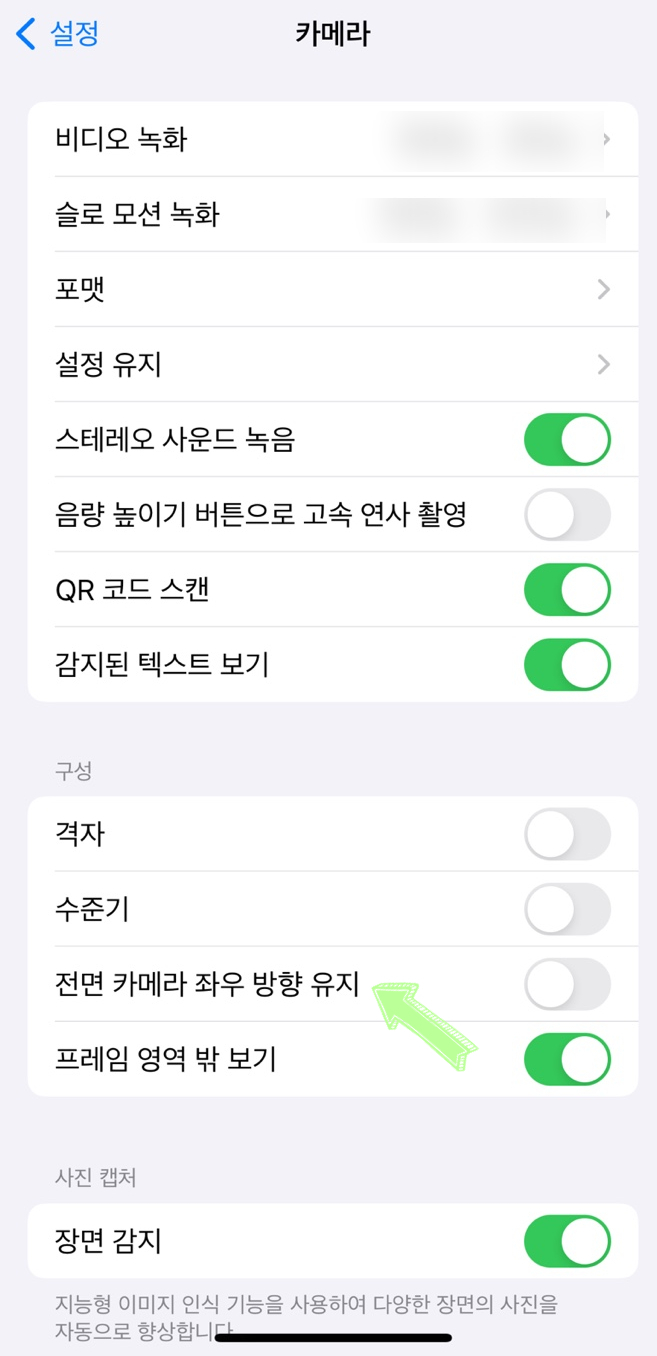Enable 음량 높이기 버튼으로 고속 연사 촬영
Viewport: 657px width, 1356px height.
point(567,514)
